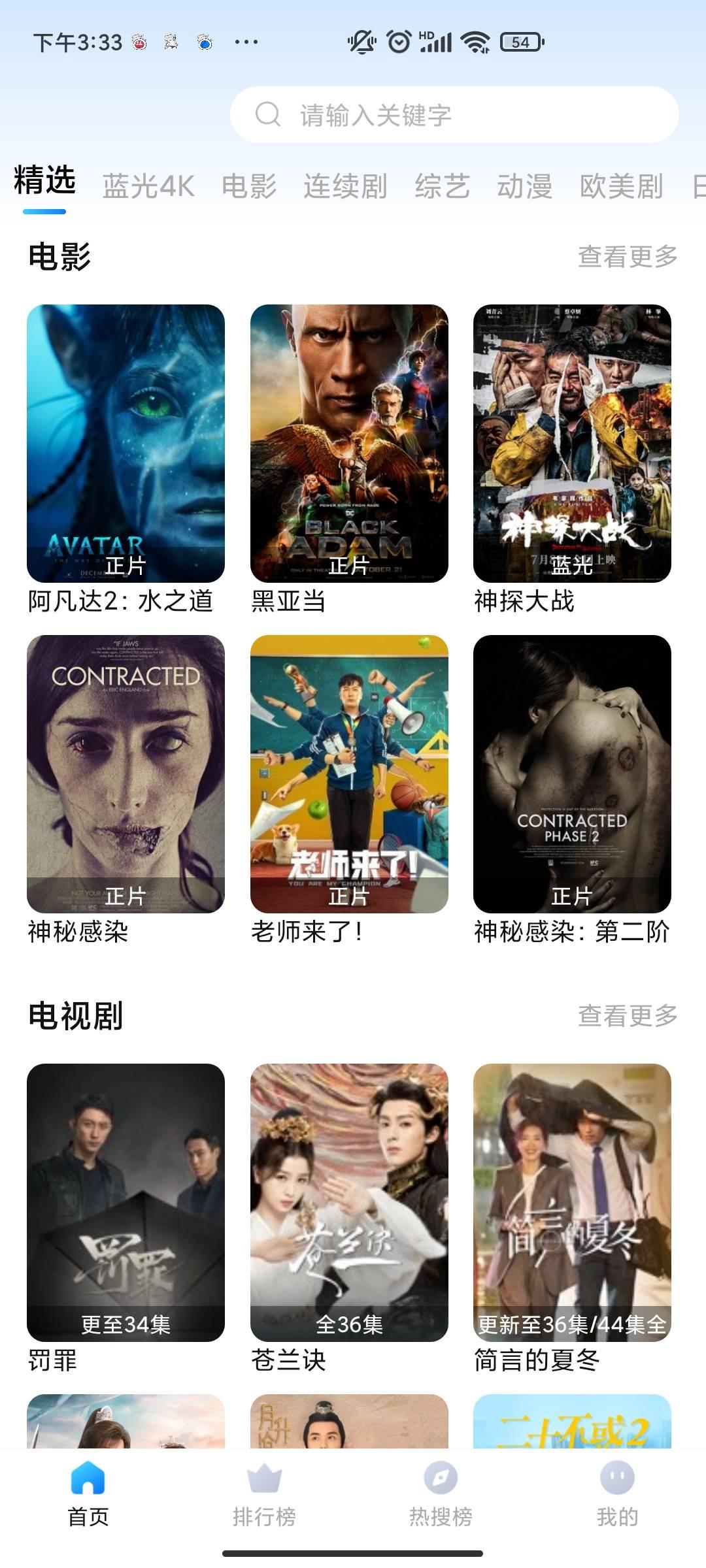Click the search magnifier icon
Image resolution: width=706 pixels, height=1568 pixels.
267,115
